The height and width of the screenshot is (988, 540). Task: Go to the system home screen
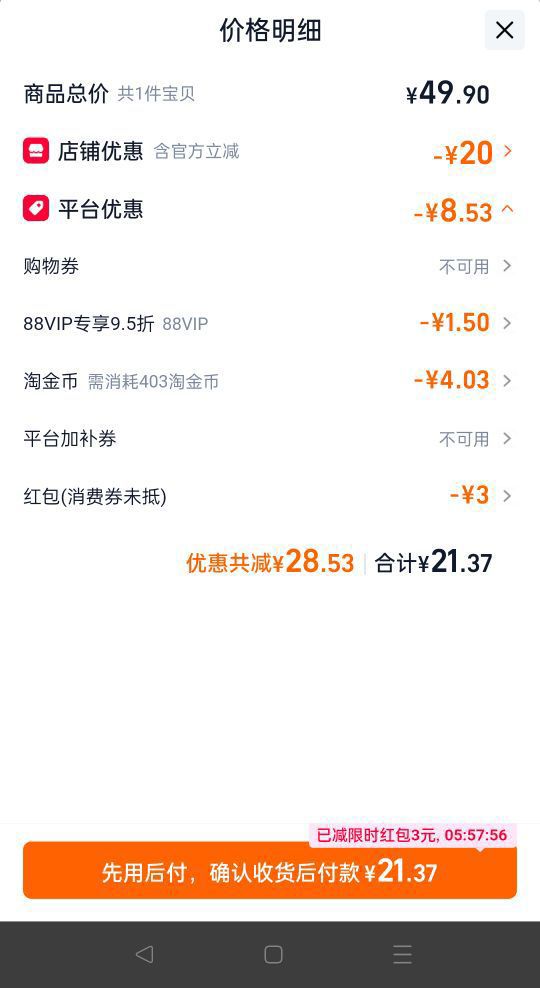273,954
